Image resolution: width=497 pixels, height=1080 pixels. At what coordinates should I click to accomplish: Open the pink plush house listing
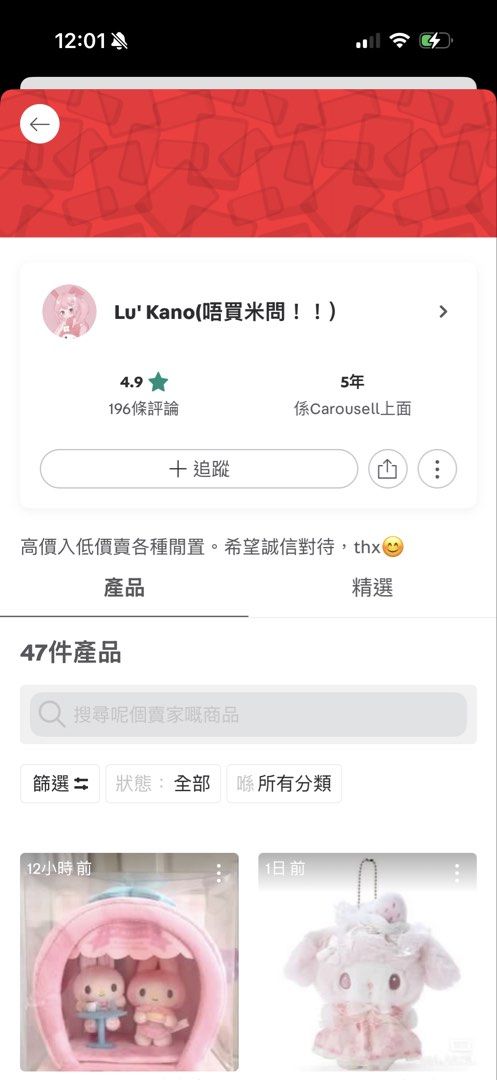(129, 964)
